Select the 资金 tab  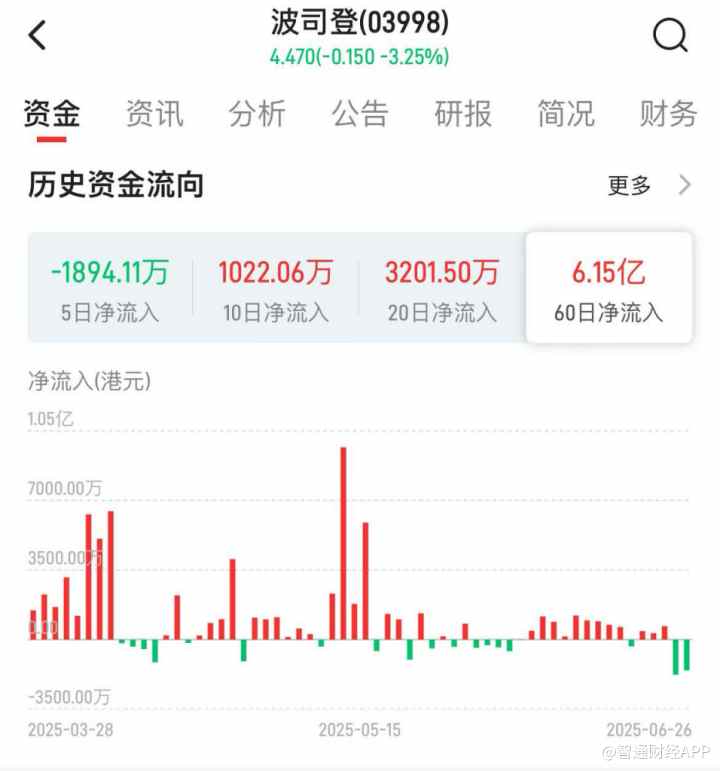[x=52, y=114]
